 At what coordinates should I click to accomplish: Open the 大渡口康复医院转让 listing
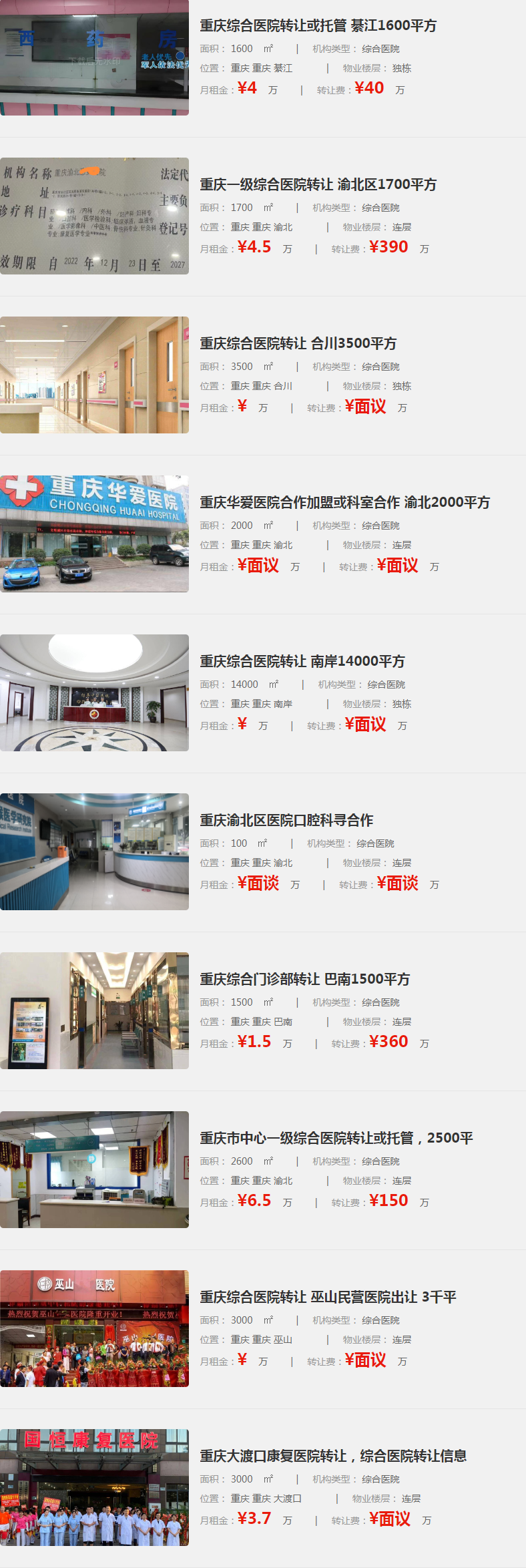click(332, 1456)
